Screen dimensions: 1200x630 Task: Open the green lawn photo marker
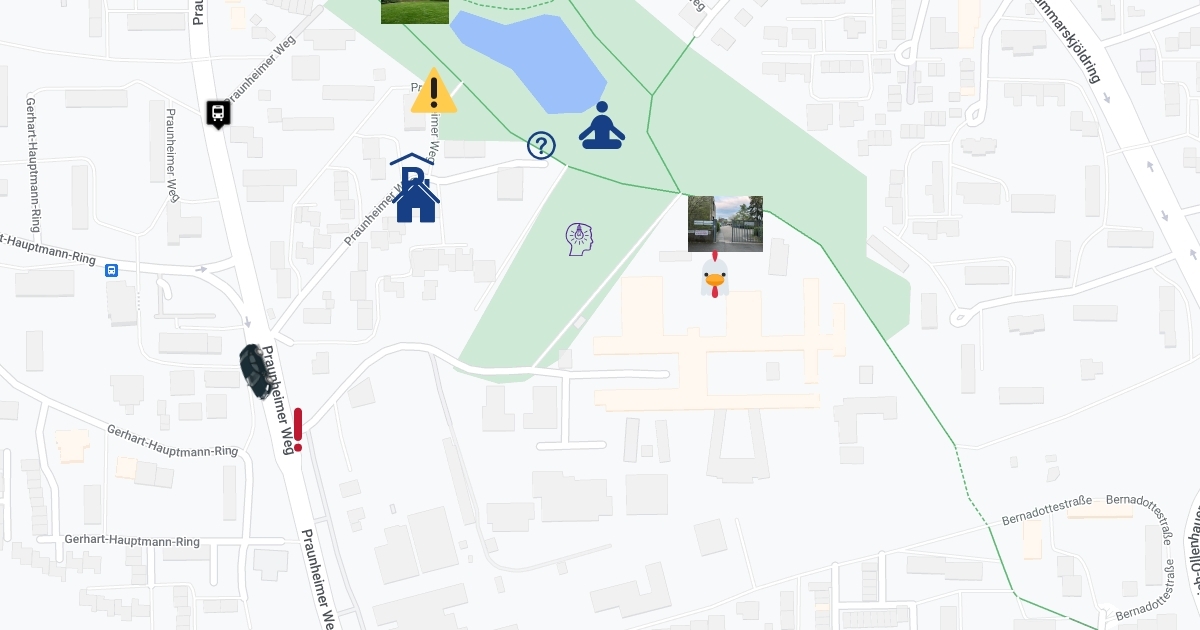coord(415,11)
